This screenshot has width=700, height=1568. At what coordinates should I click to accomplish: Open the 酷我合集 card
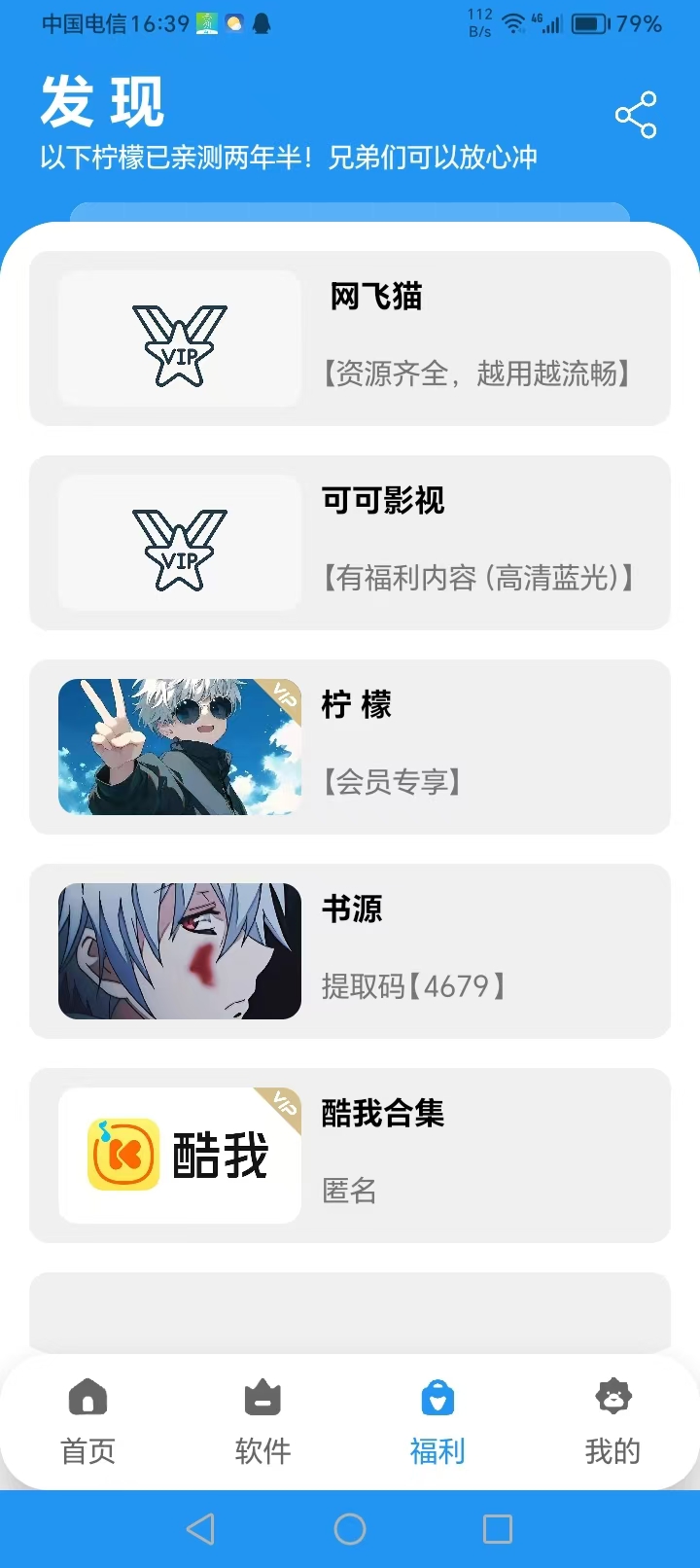click(x=350, y=1156)
